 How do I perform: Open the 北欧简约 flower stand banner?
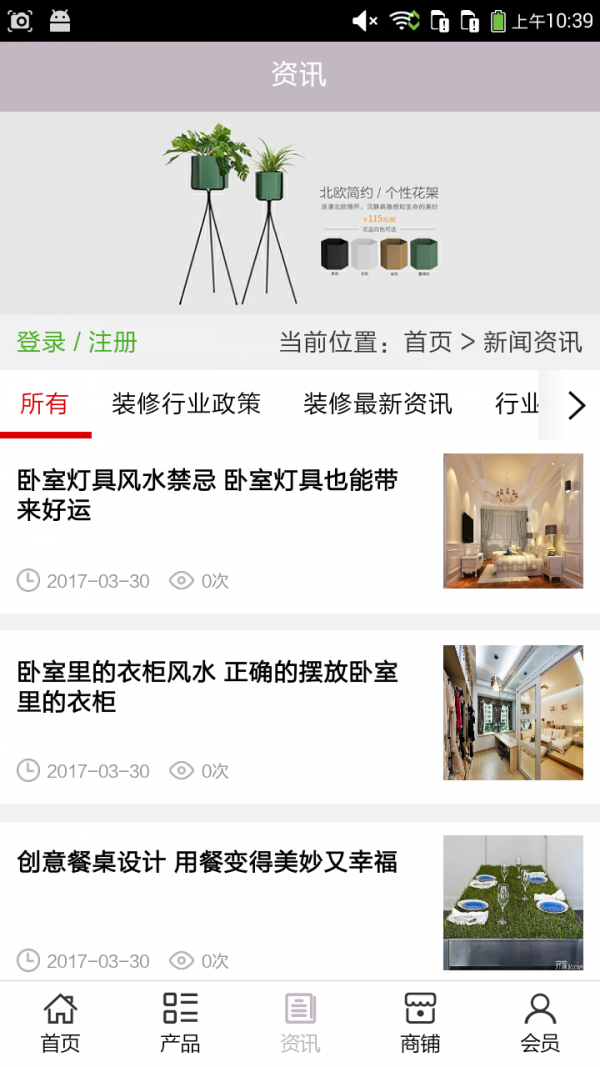pos(300,213)
